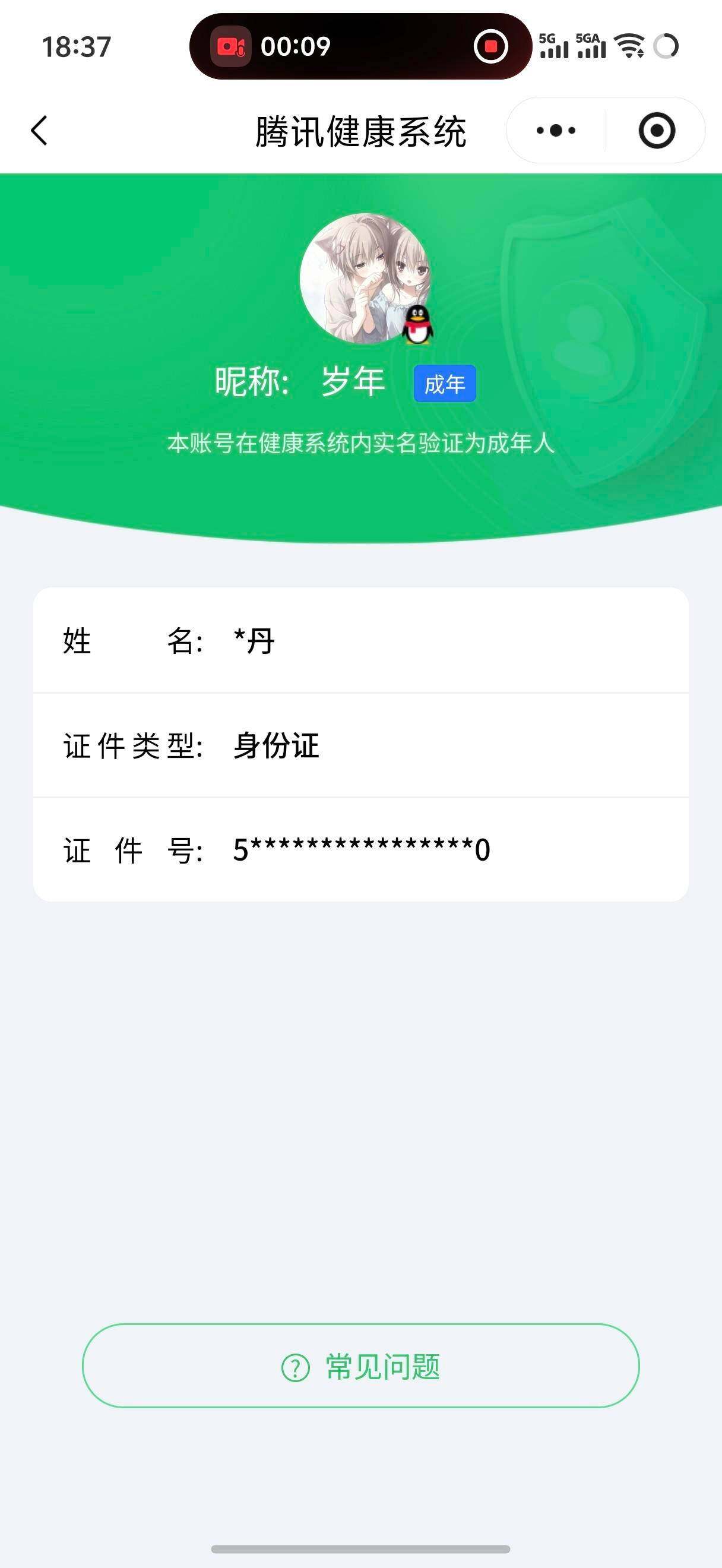Select the 证件号 row
The image size is (722, 1568).
coord(360,852)
